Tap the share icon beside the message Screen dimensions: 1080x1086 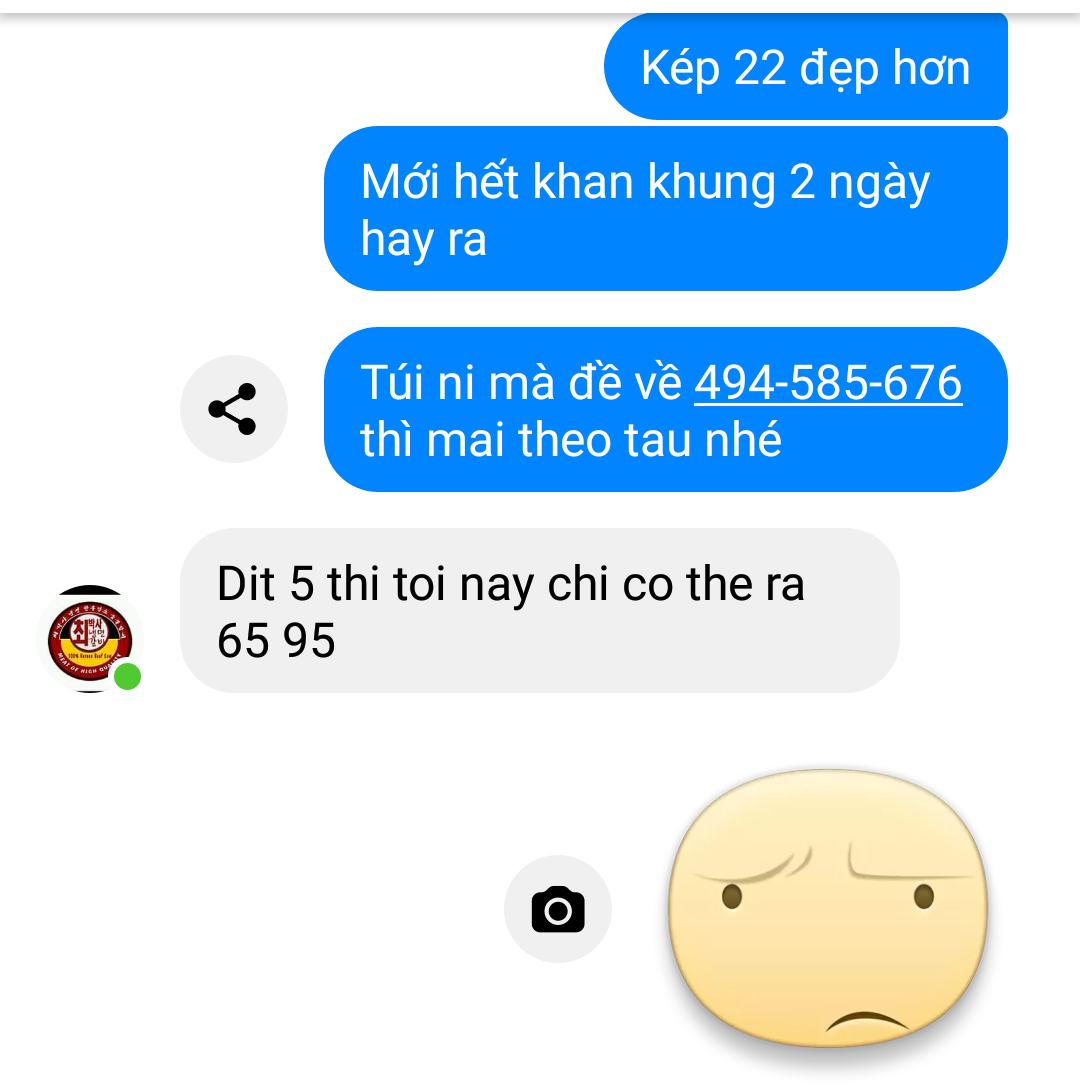click(233, 409)
